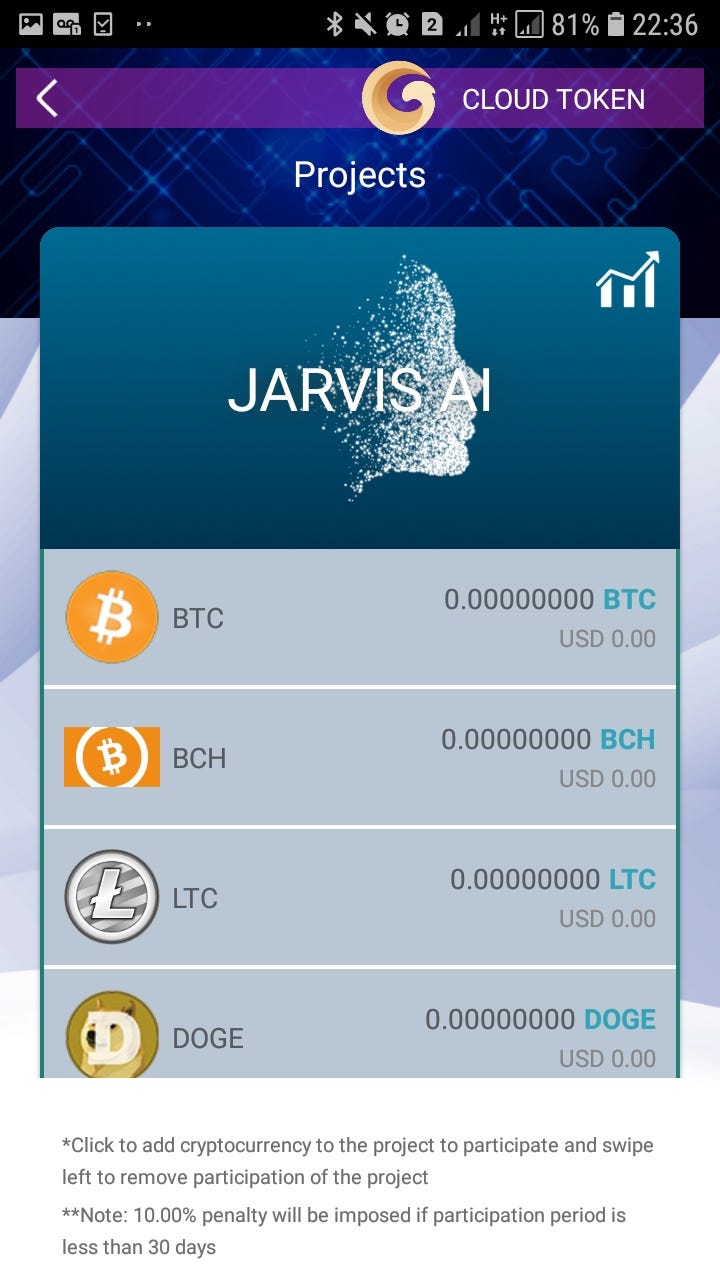Open the Jarvis AI chart icon
The height and width of the screenshot is (1280, 720).
click(628, 280)
